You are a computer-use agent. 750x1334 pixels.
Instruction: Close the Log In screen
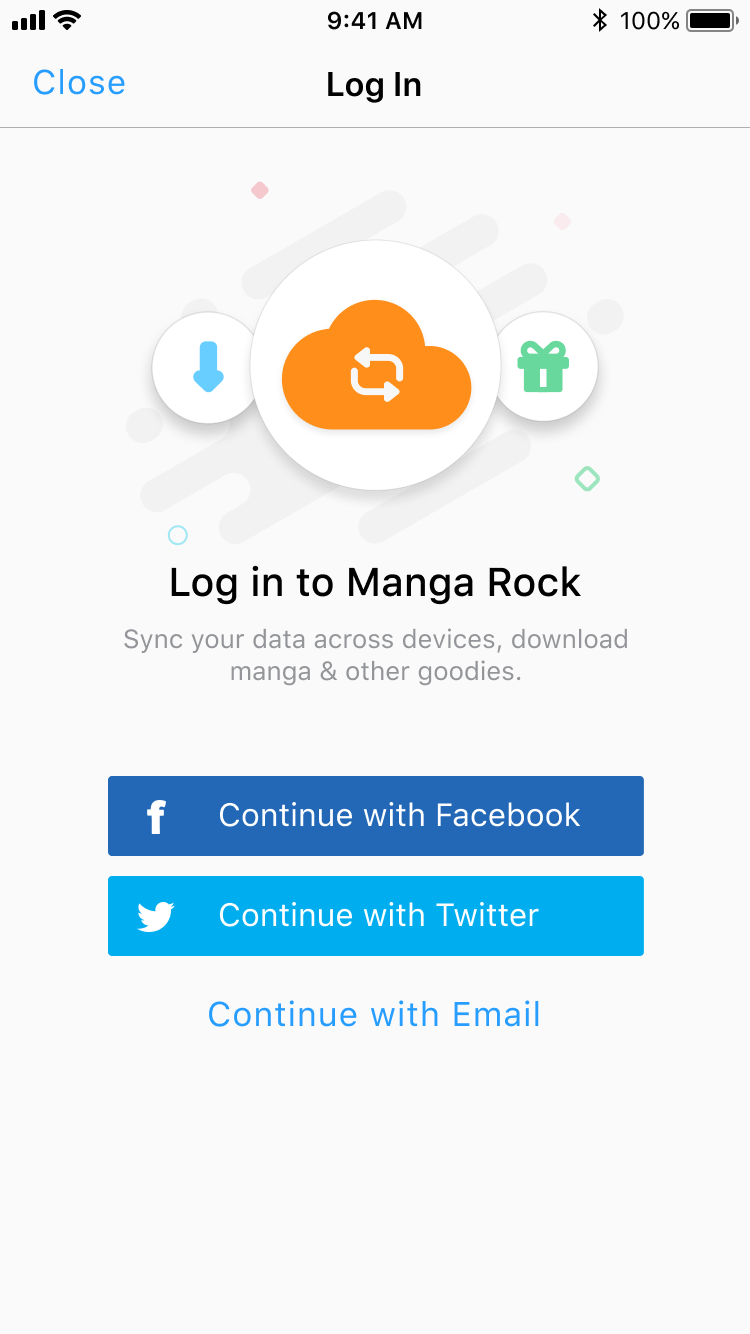click(79, 83)
